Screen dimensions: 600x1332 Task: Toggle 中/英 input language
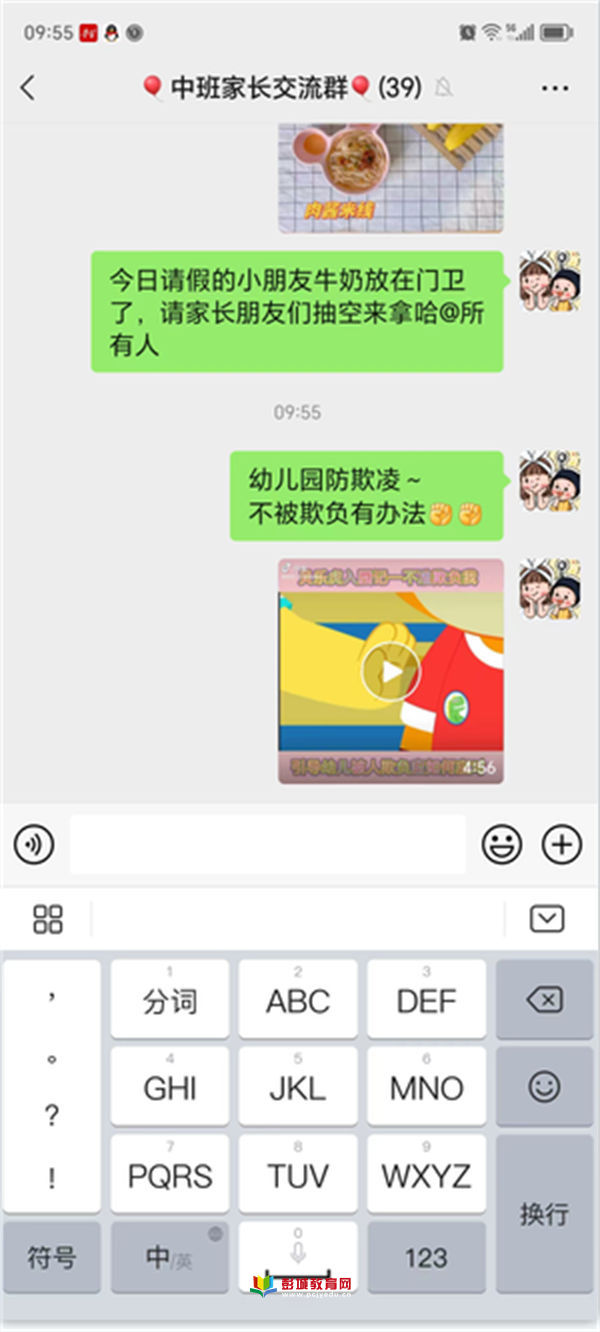[169, 1257]
